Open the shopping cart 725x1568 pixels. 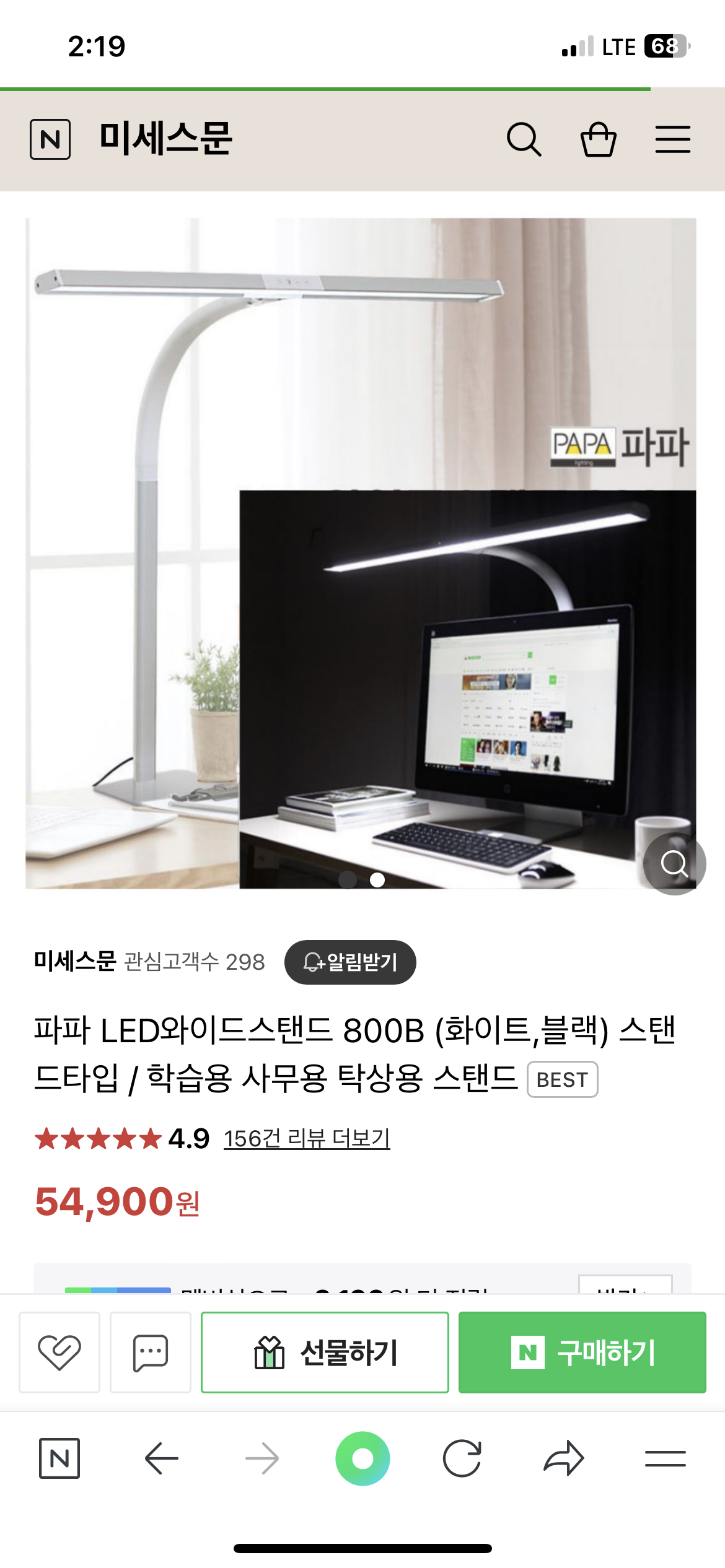coord(598,139)
